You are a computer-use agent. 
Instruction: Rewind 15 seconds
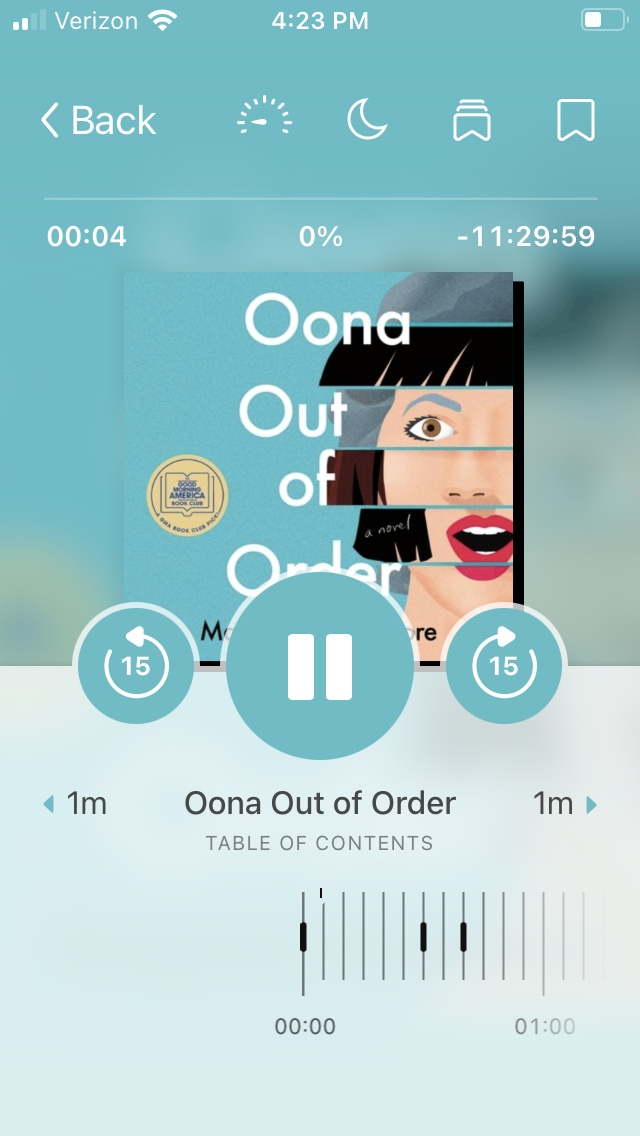136,665
